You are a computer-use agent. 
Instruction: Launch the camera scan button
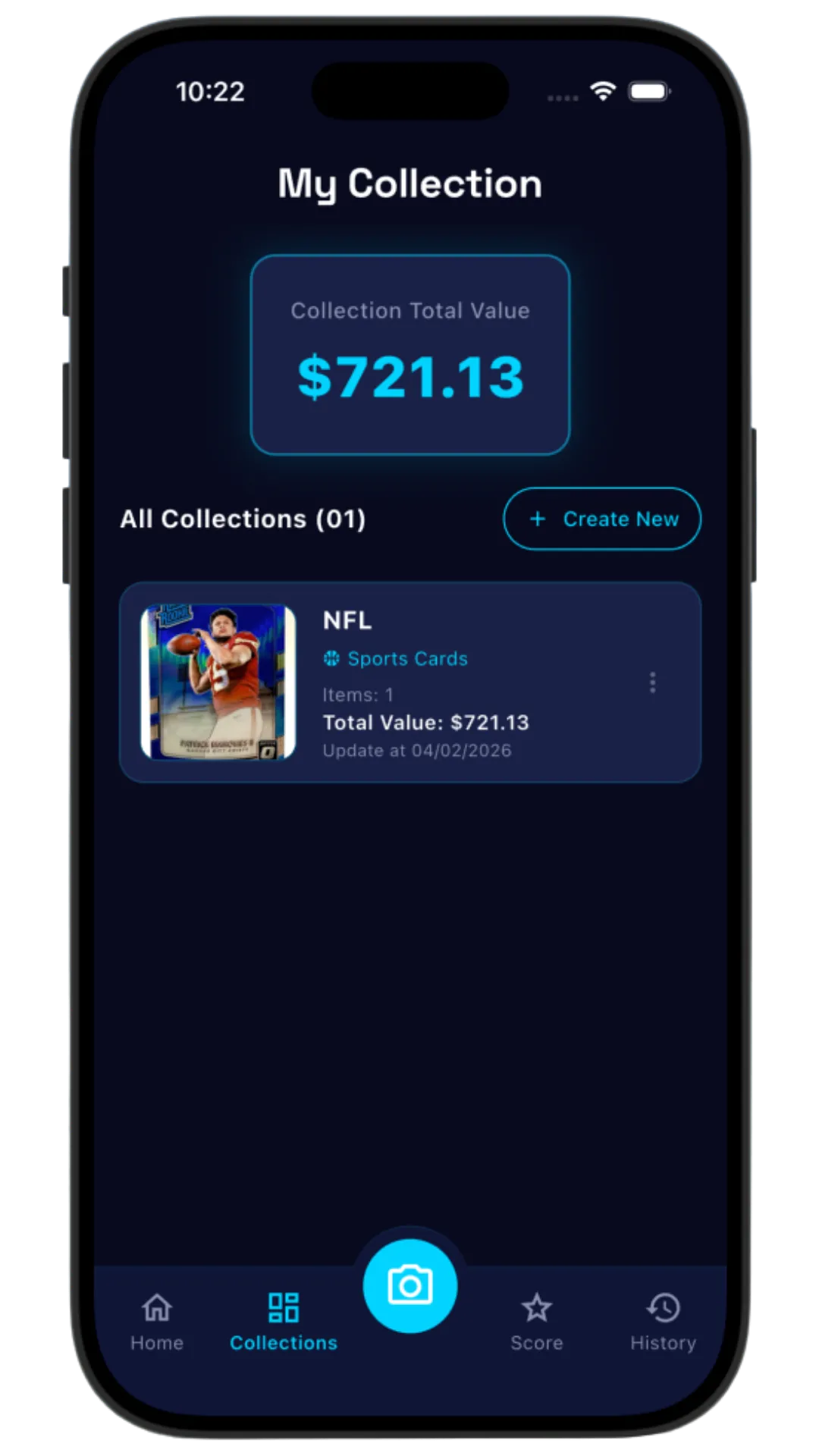[410, 1285]
